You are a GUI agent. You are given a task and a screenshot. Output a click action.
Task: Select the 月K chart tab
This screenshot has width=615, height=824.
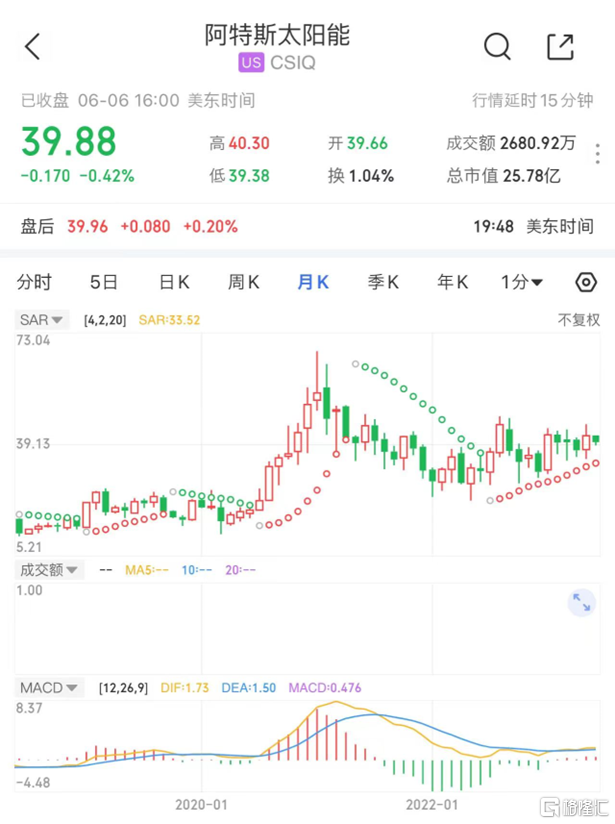[313, 282]
